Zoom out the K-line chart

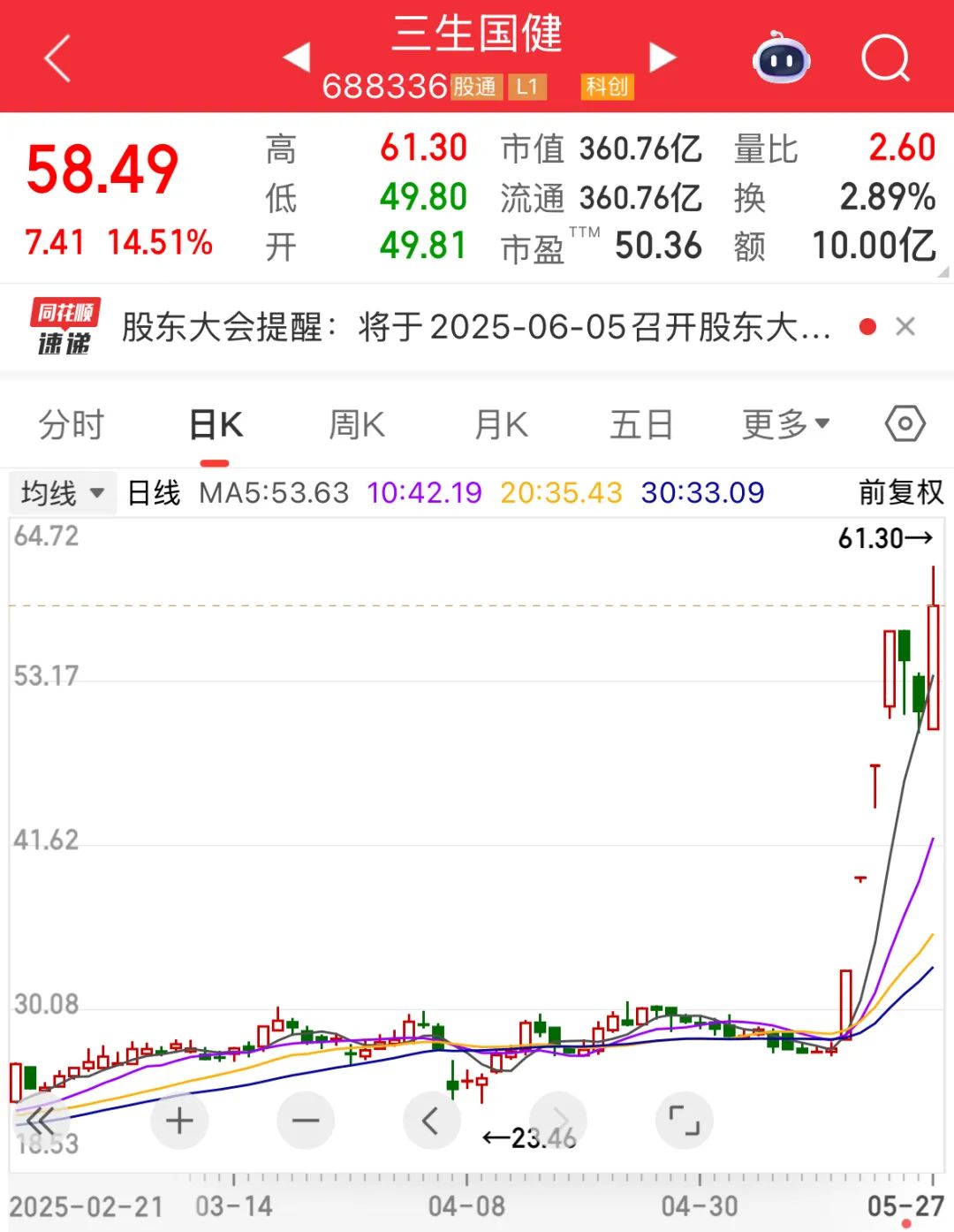point(306,1121)
